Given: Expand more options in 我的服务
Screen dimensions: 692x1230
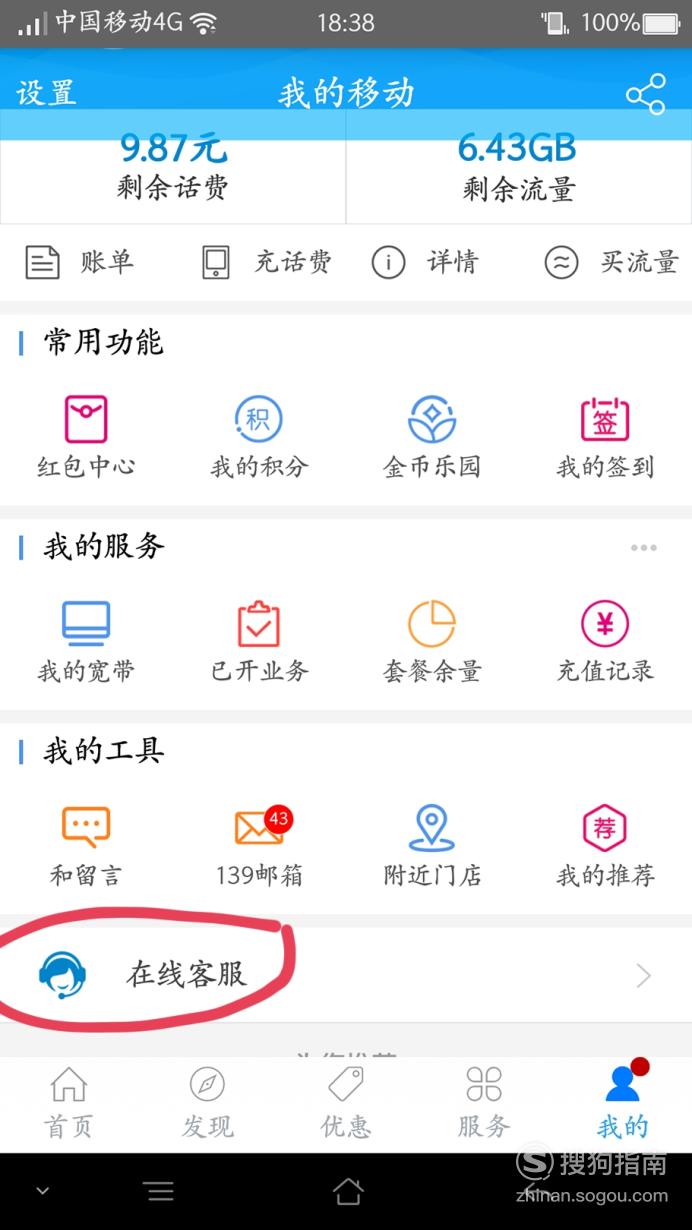Looking at the screenshot, I should click(x=644, y=547).
